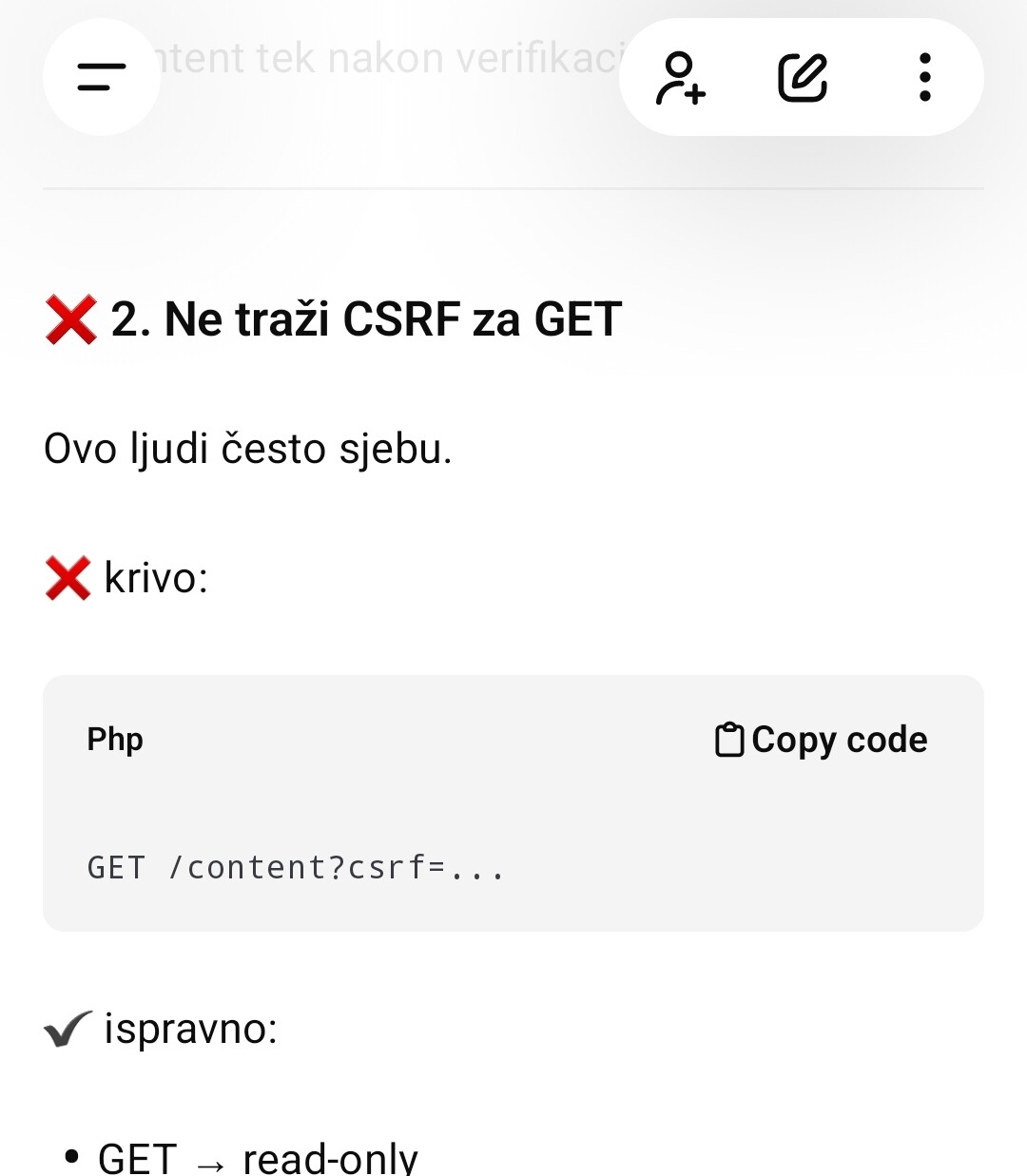1027x1176 pixels.
Task: Open the sidebar menu
Action: pos(101,77)
